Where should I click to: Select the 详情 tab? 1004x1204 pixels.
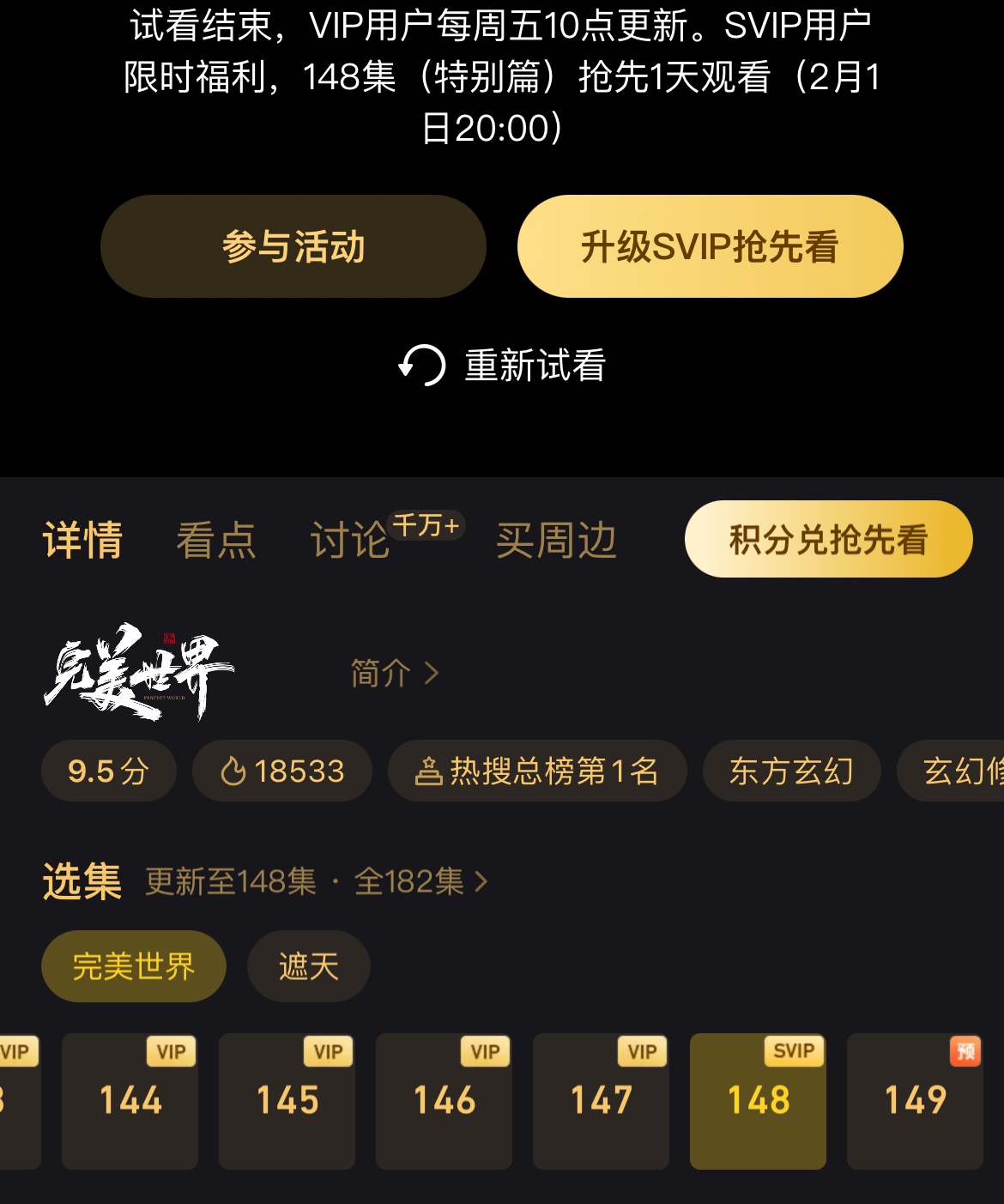[82, 541]
